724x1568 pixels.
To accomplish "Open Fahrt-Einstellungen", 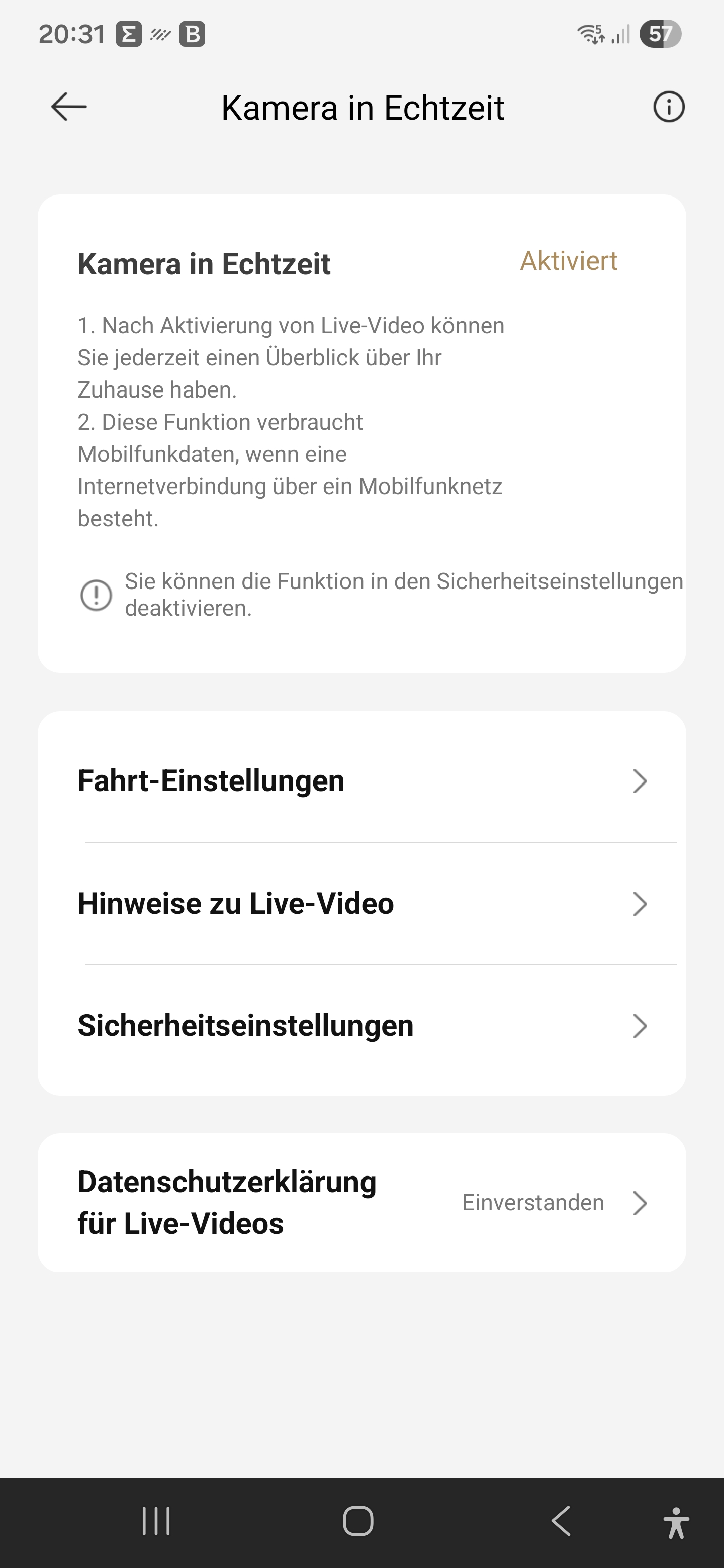I will coord(361,781).
